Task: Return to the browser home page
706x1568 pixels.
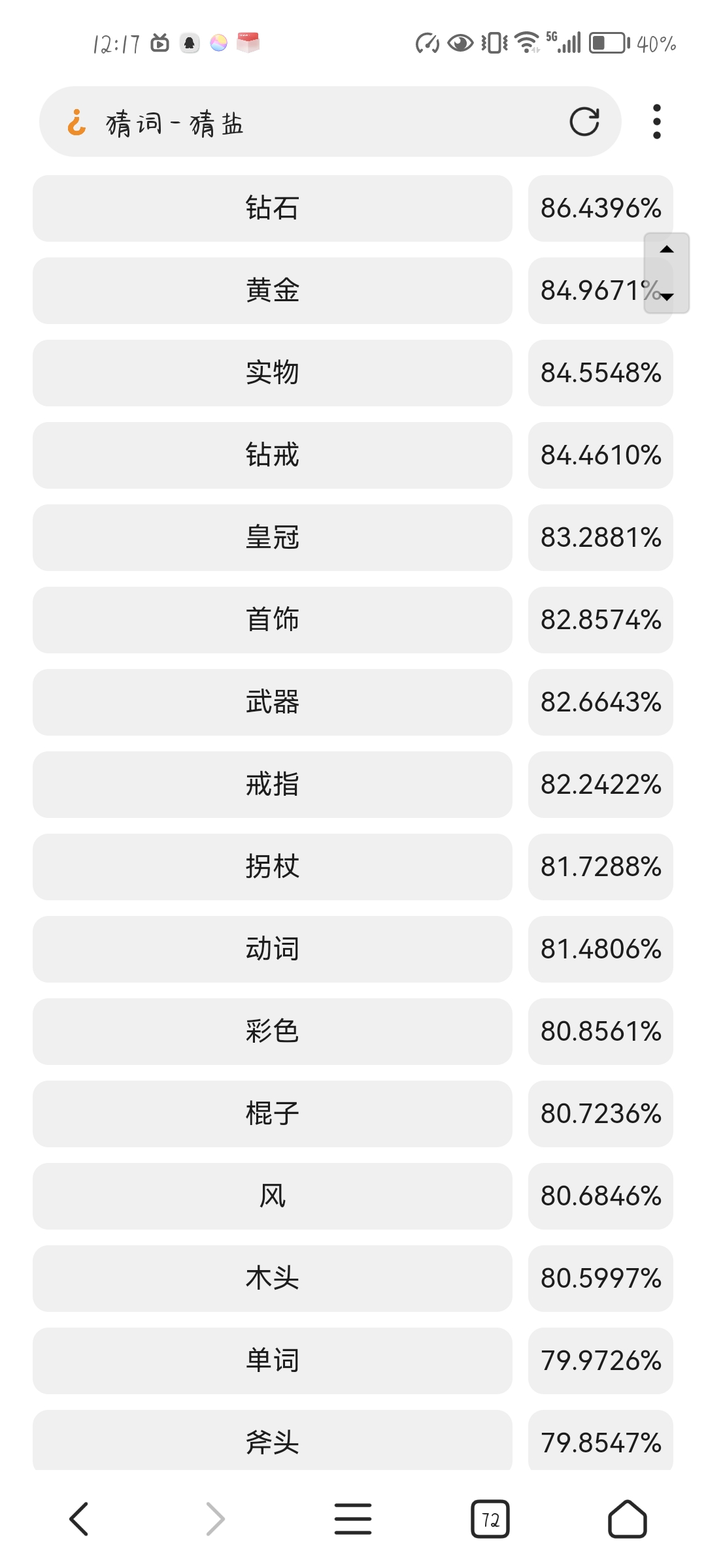Action: tap(627, 1518)
